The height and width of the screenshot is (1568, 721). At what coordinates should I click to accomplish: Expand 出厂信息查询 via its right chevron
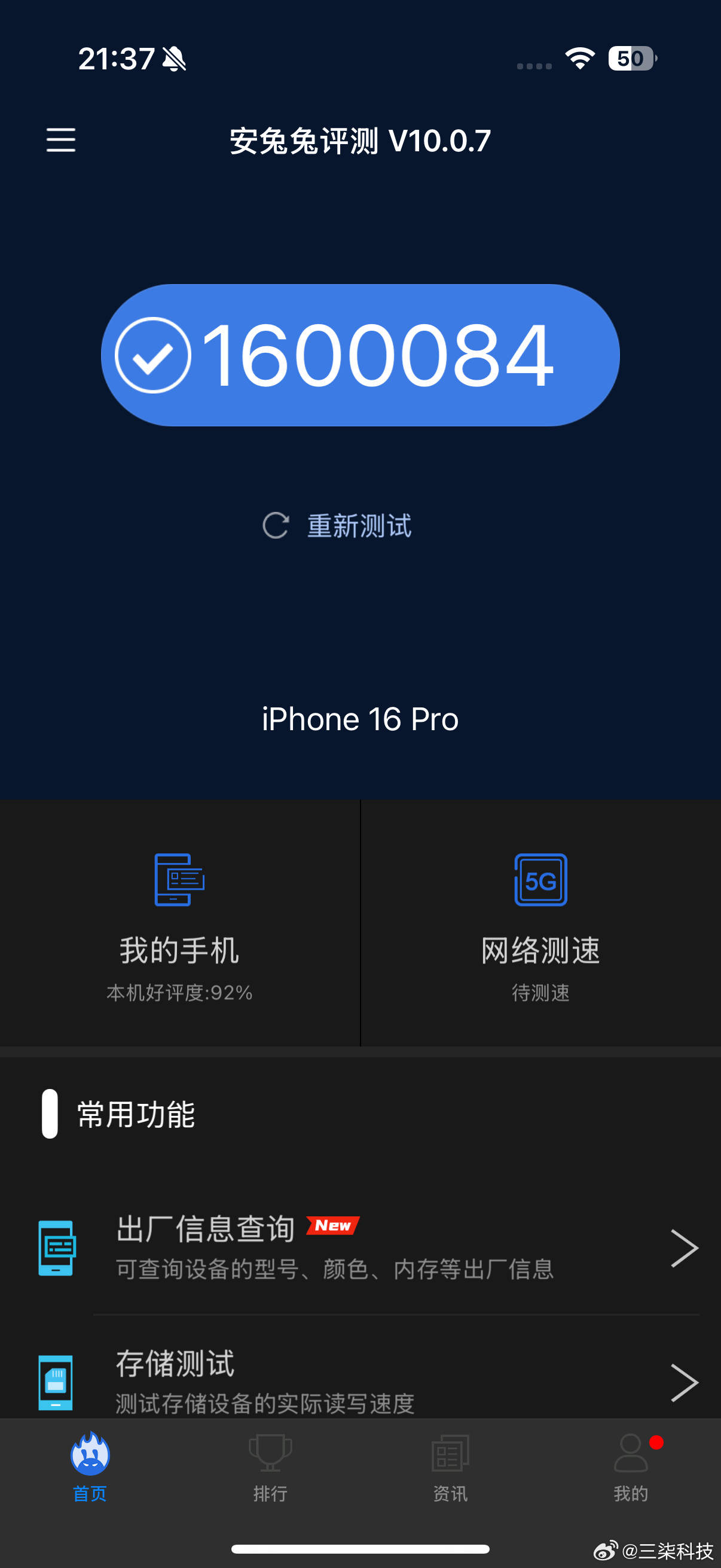(684, 1248)
